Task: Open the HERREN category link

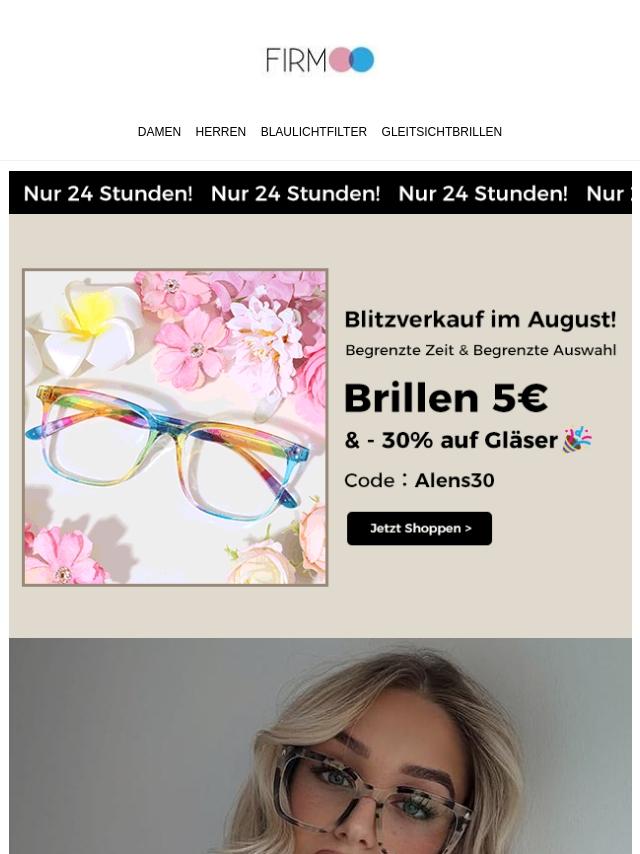Action: 220,132
